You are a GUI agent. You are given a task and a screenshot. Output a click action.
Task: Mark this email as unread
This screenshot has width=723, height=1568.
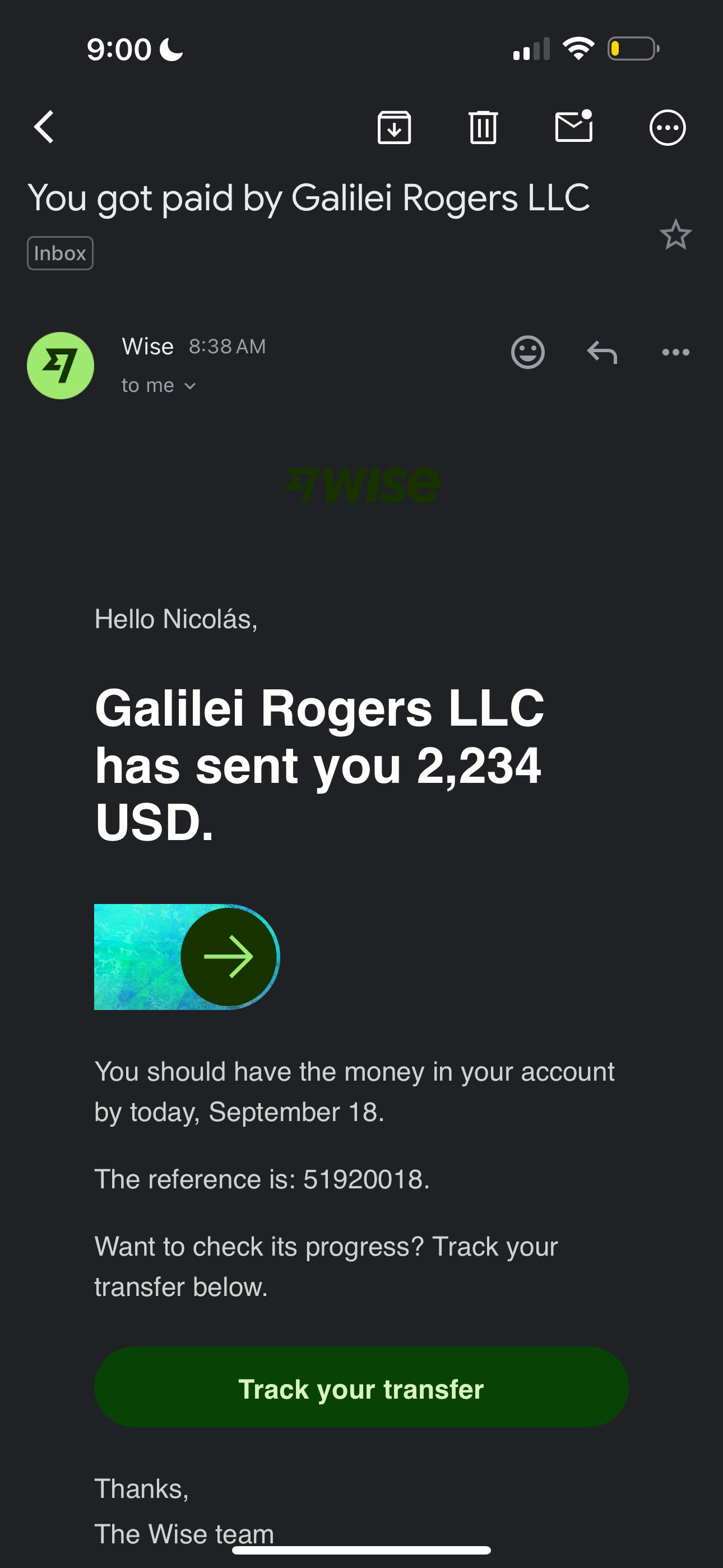[x=574, y=126]
